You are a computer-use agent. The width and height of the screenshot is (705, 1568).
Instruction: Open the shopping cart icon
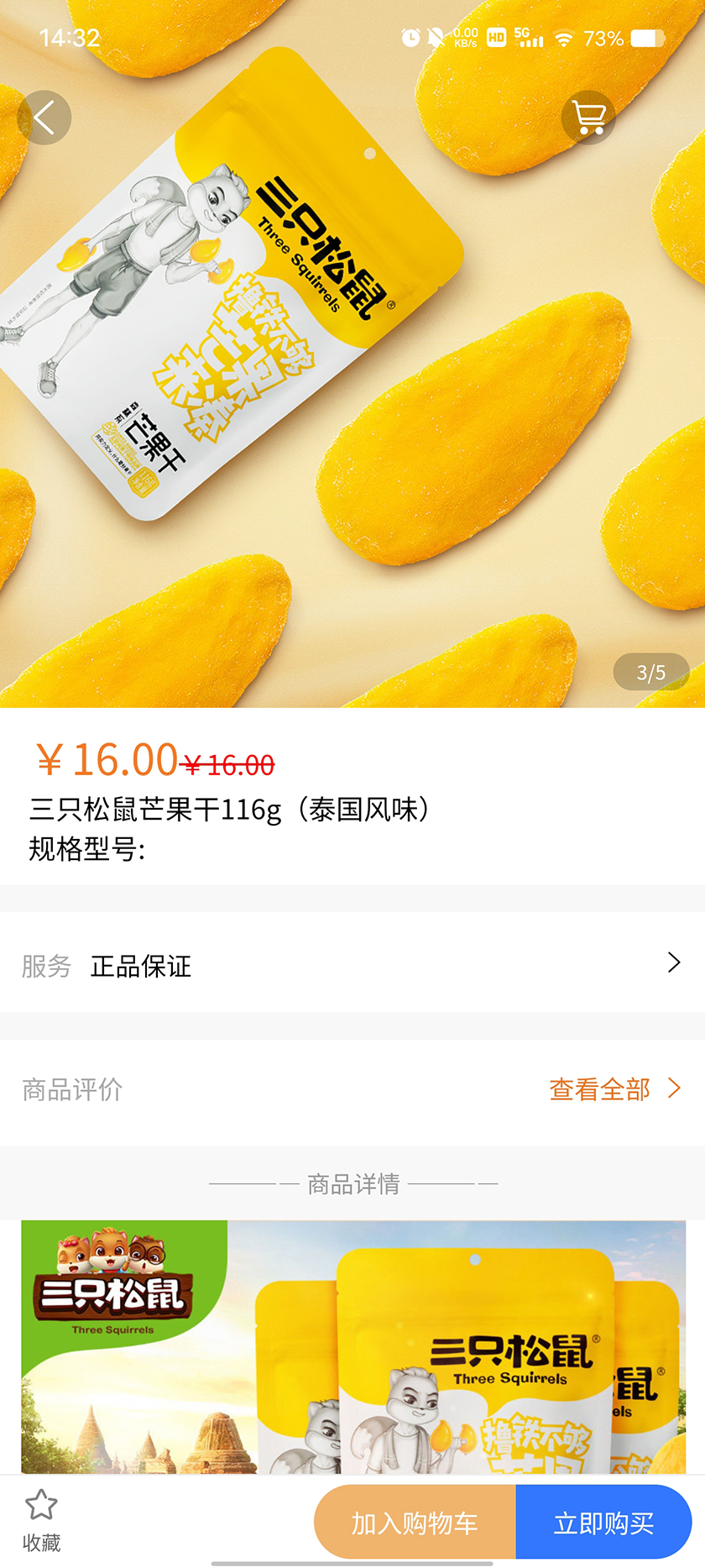[588, 118]
